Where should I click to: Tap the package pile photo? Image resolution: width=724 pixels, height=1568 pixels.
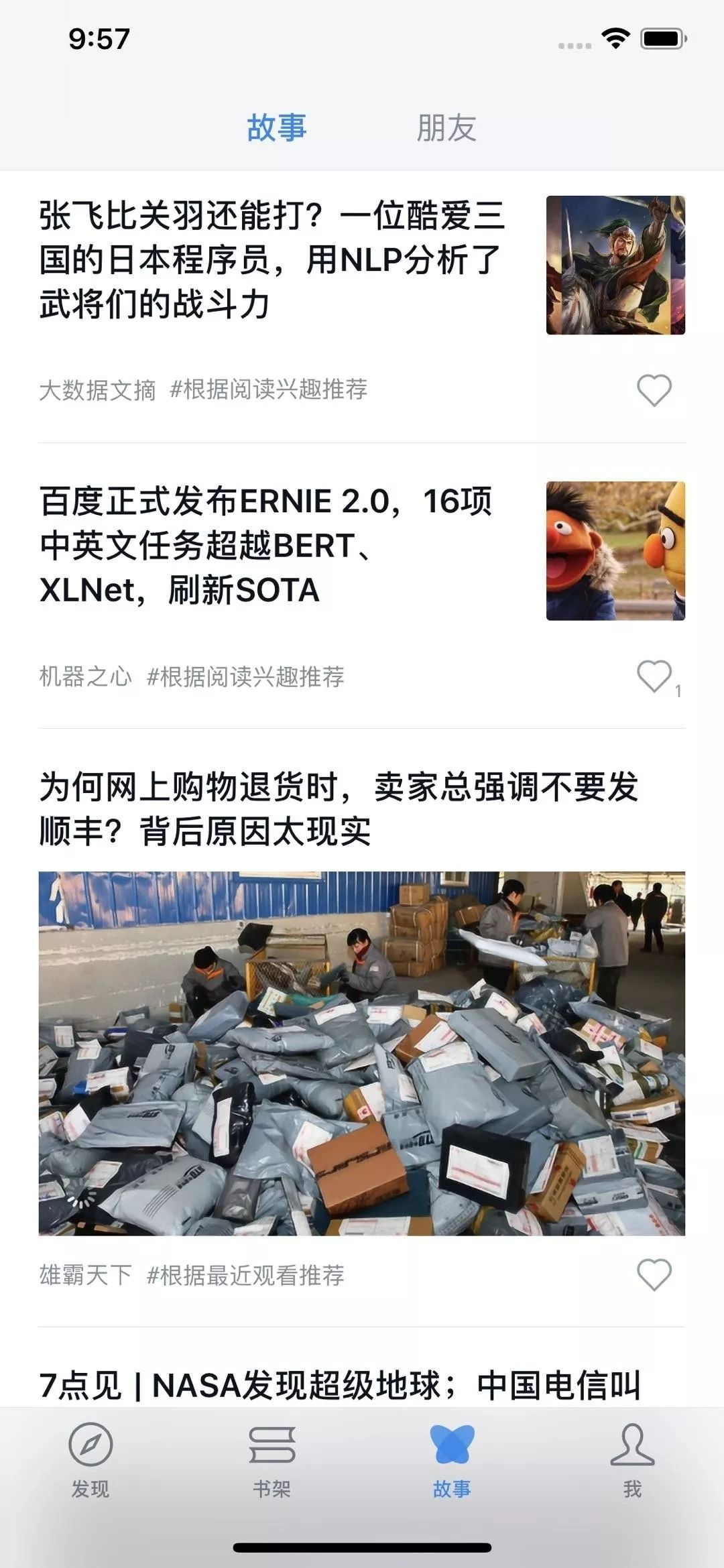(x=362, y=1052)
